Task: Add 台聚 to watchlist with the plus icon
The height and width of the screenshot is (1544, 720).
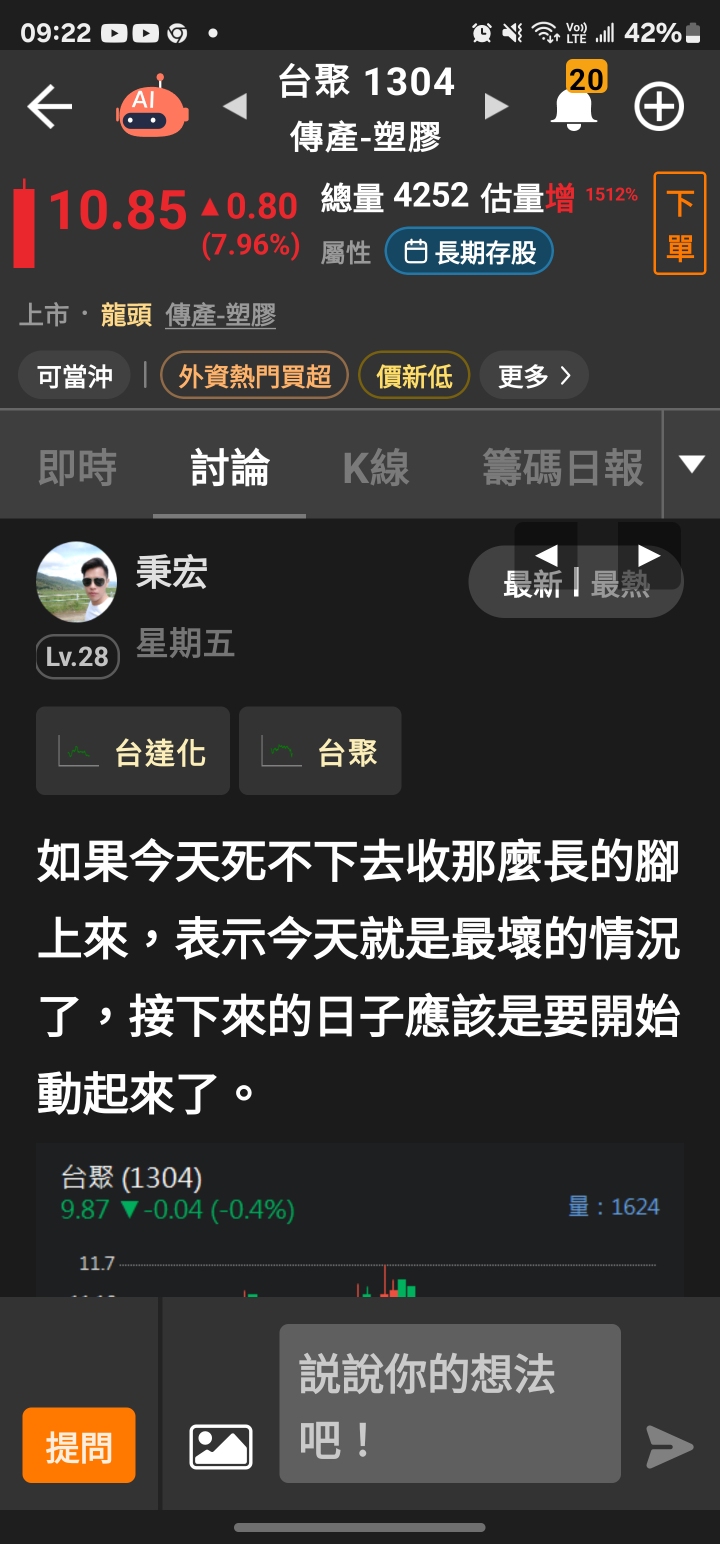Action: coord(659,107)
